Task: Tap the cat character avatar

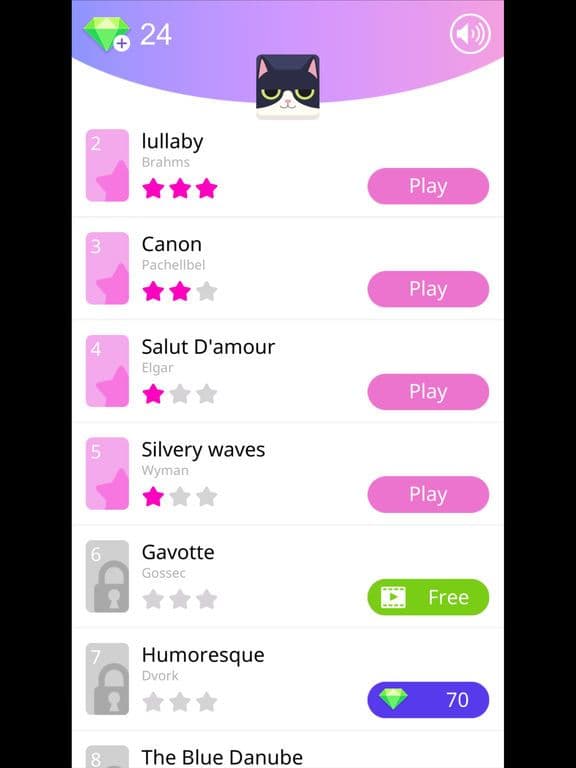Action: [288, 87]
